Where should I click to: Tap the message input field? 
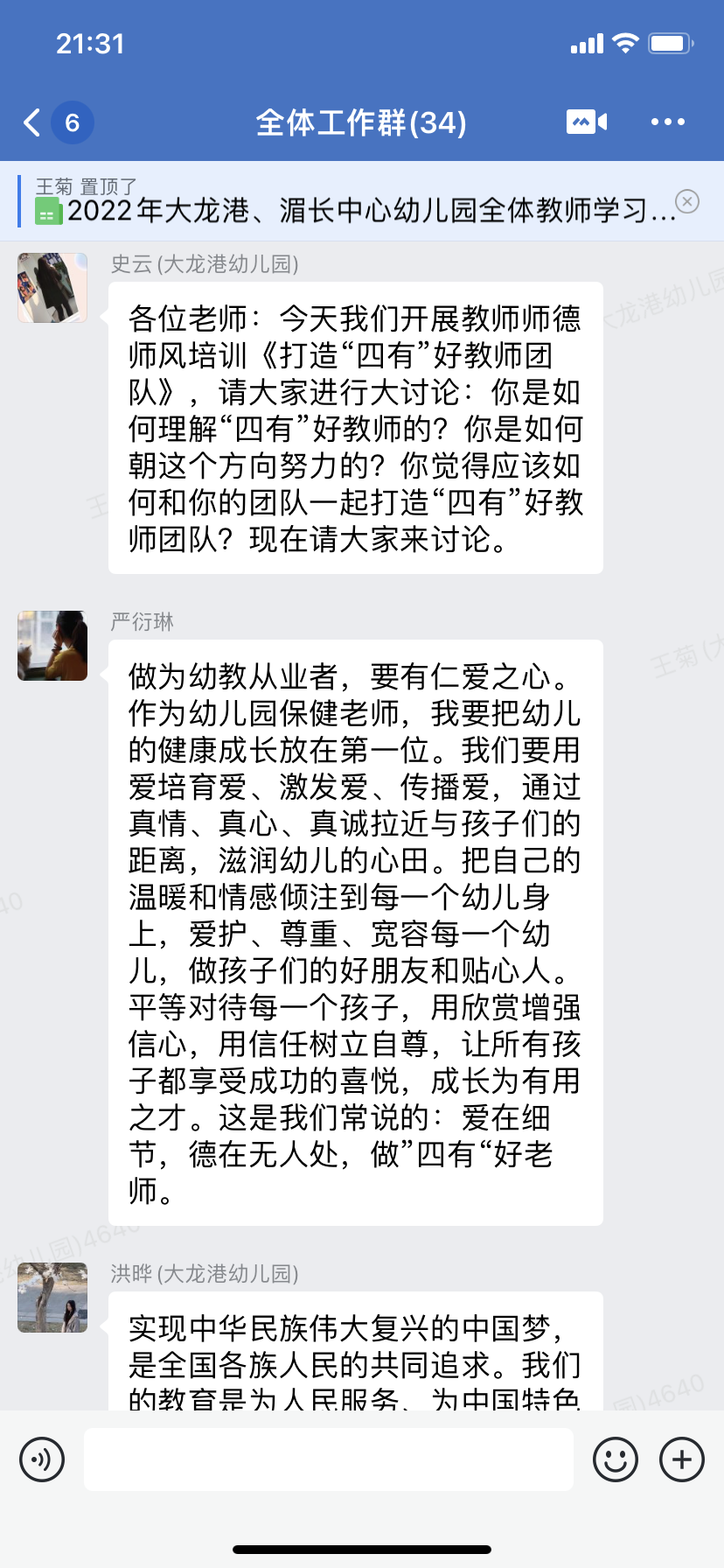point(329,1459)
